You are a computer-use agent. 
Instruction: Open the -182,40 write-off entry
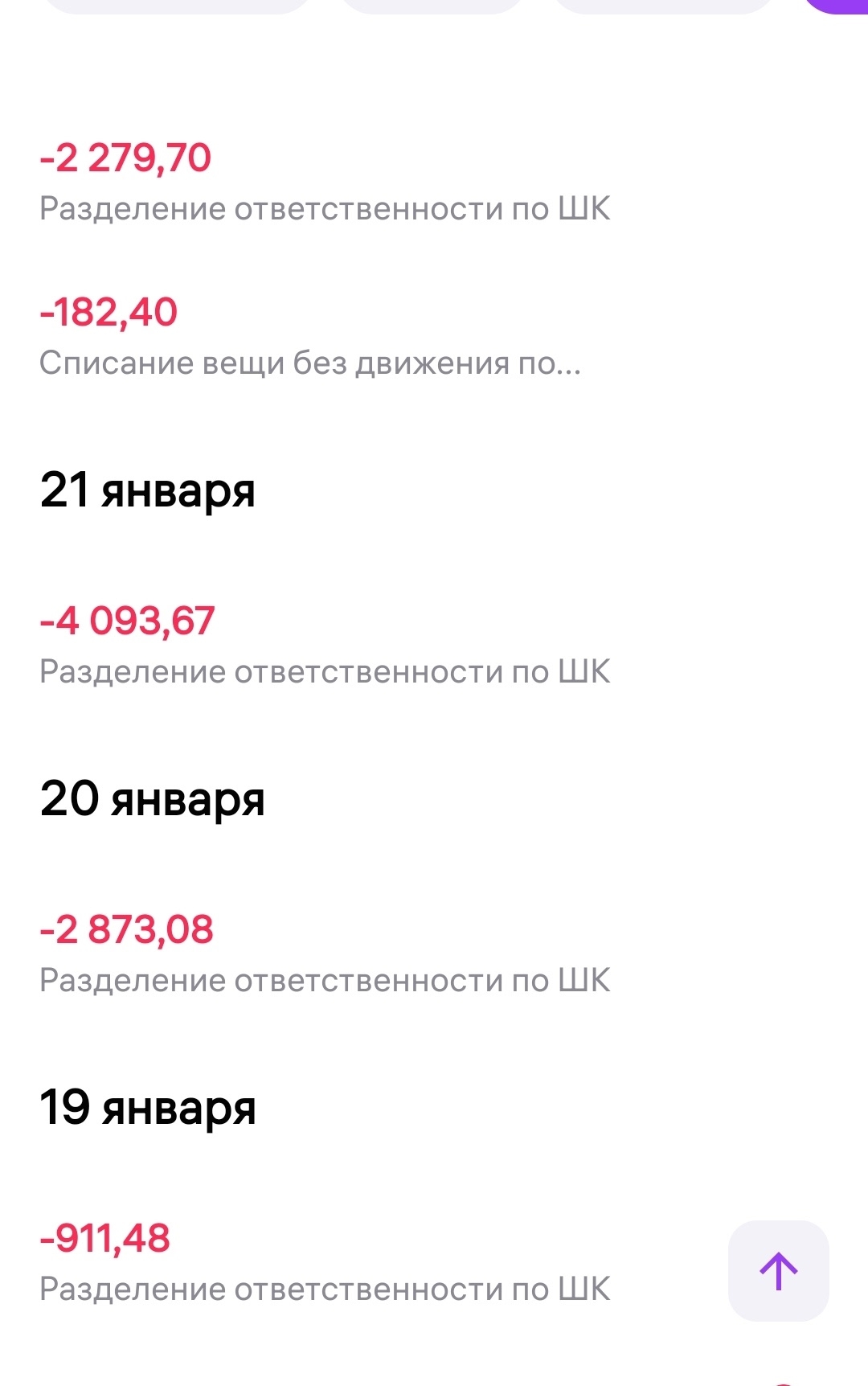click(x=309, y=337)
